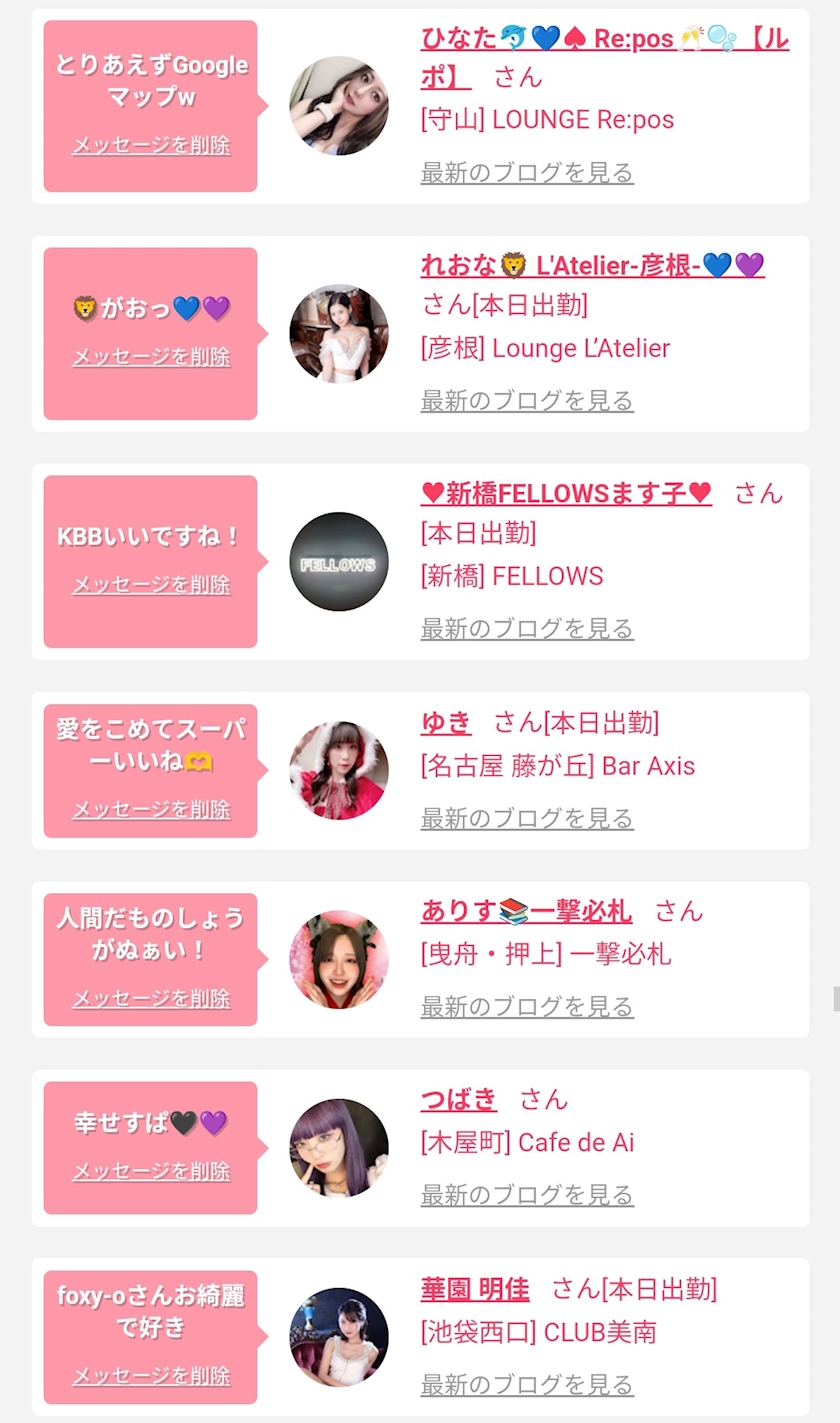Viewport: 840px width, 1423px height.
Task: Open 新橋FELLOWSます子 profile link
Action: [x=566, y=493]
